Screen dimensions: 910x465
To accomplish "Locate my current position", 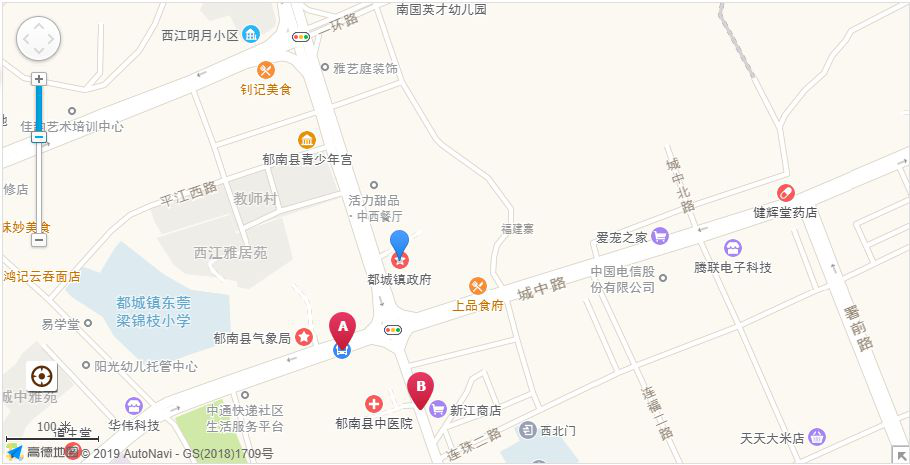I will (x=42, y=377).
